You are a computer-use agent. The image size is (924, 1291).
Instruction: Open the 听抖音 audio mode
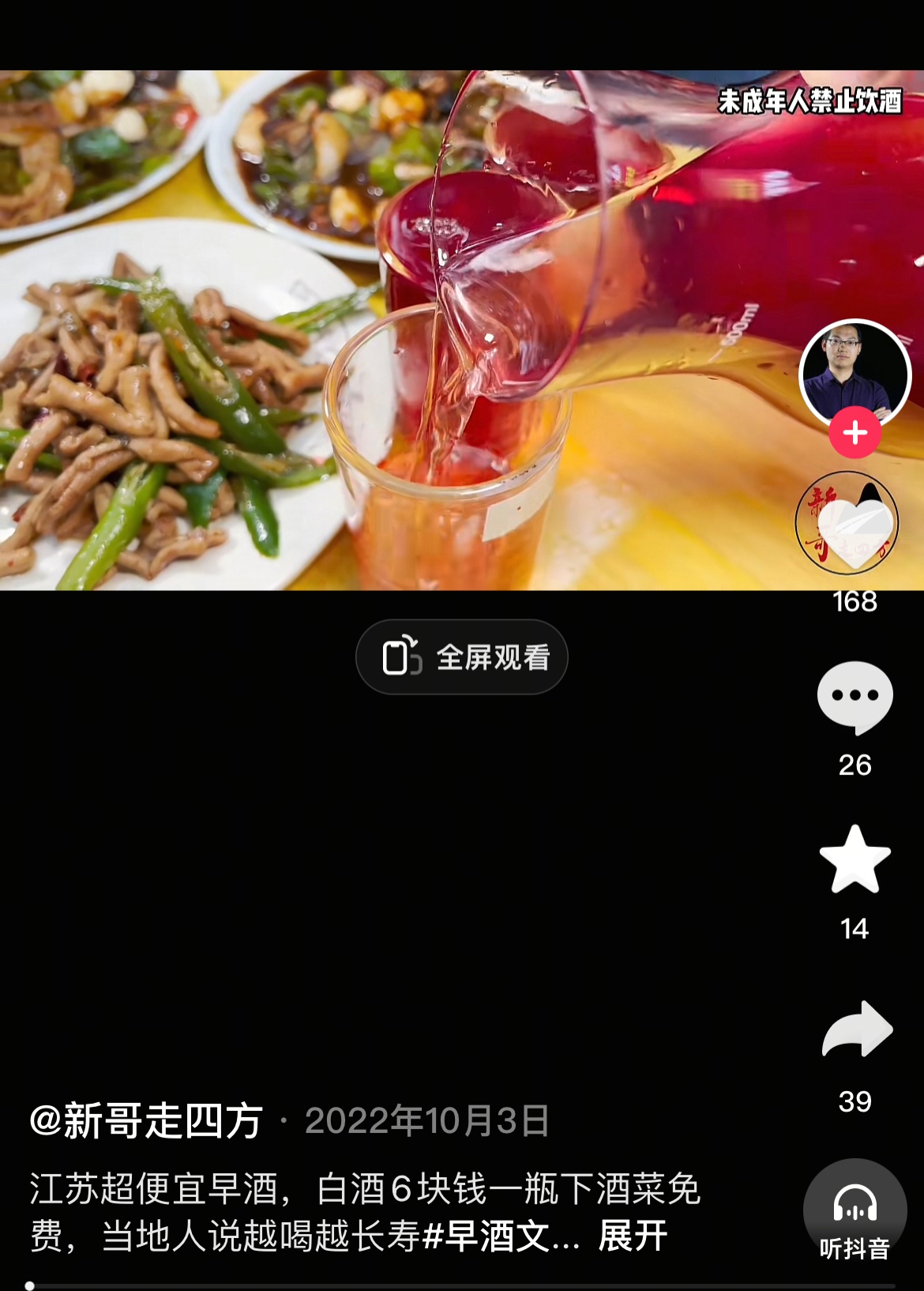click(x=855, y=1212)
